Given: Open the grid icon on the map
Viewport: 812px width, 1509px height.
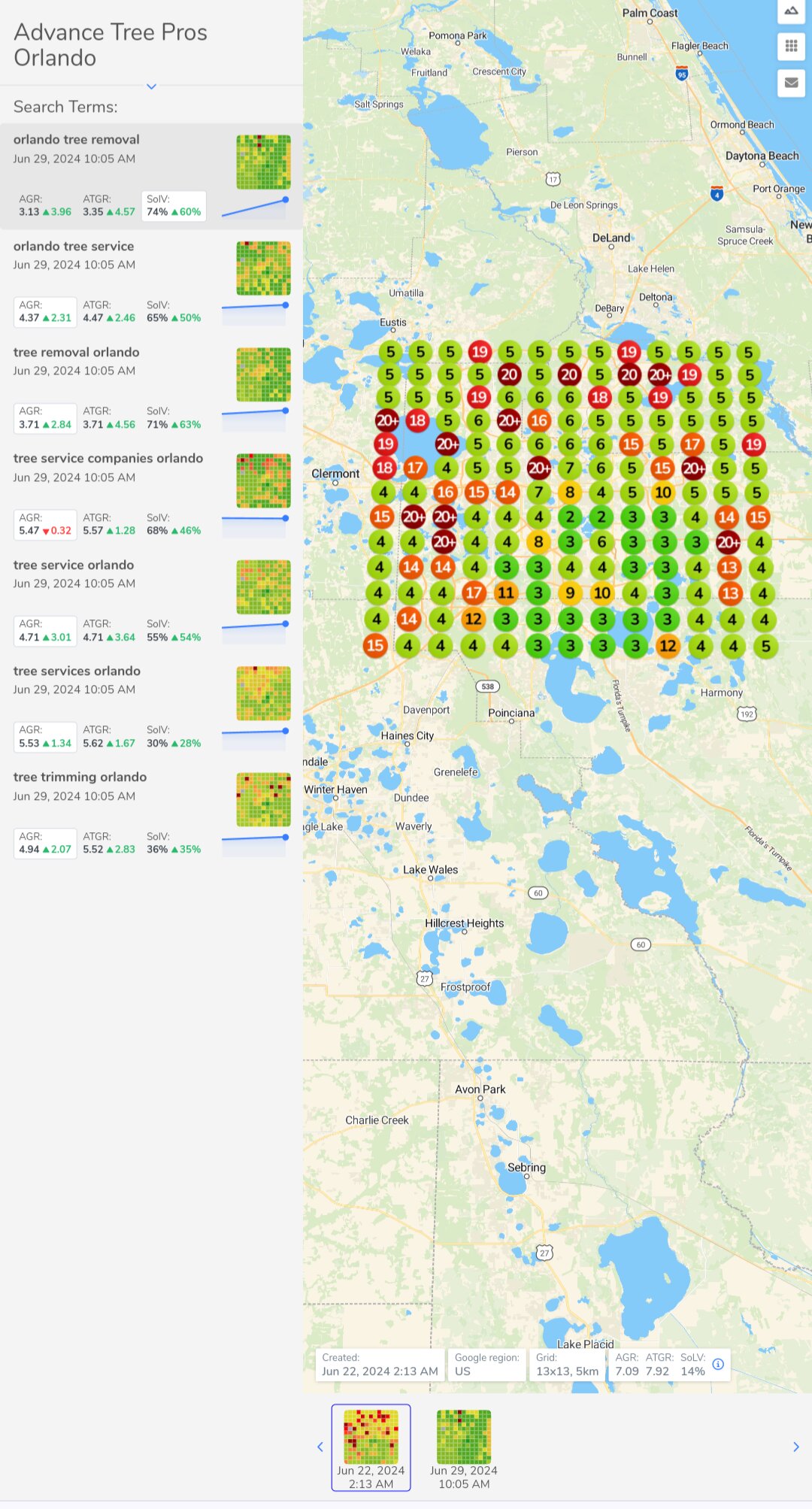Looking at the screenshot, I should click(791, 46).
